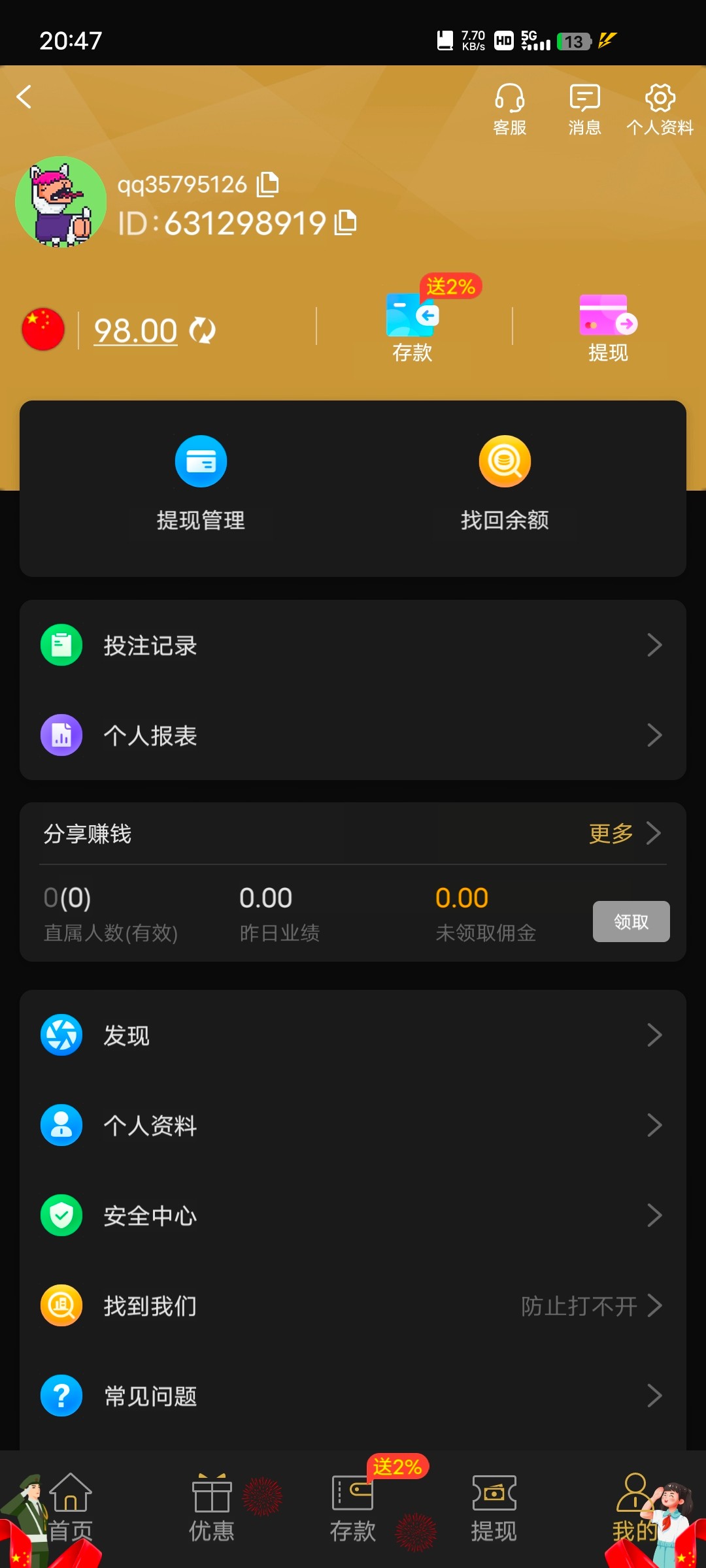Screen dimensions: 706x1568
Task: Copy the username qq35795126
Action: (x=267, y=185)
